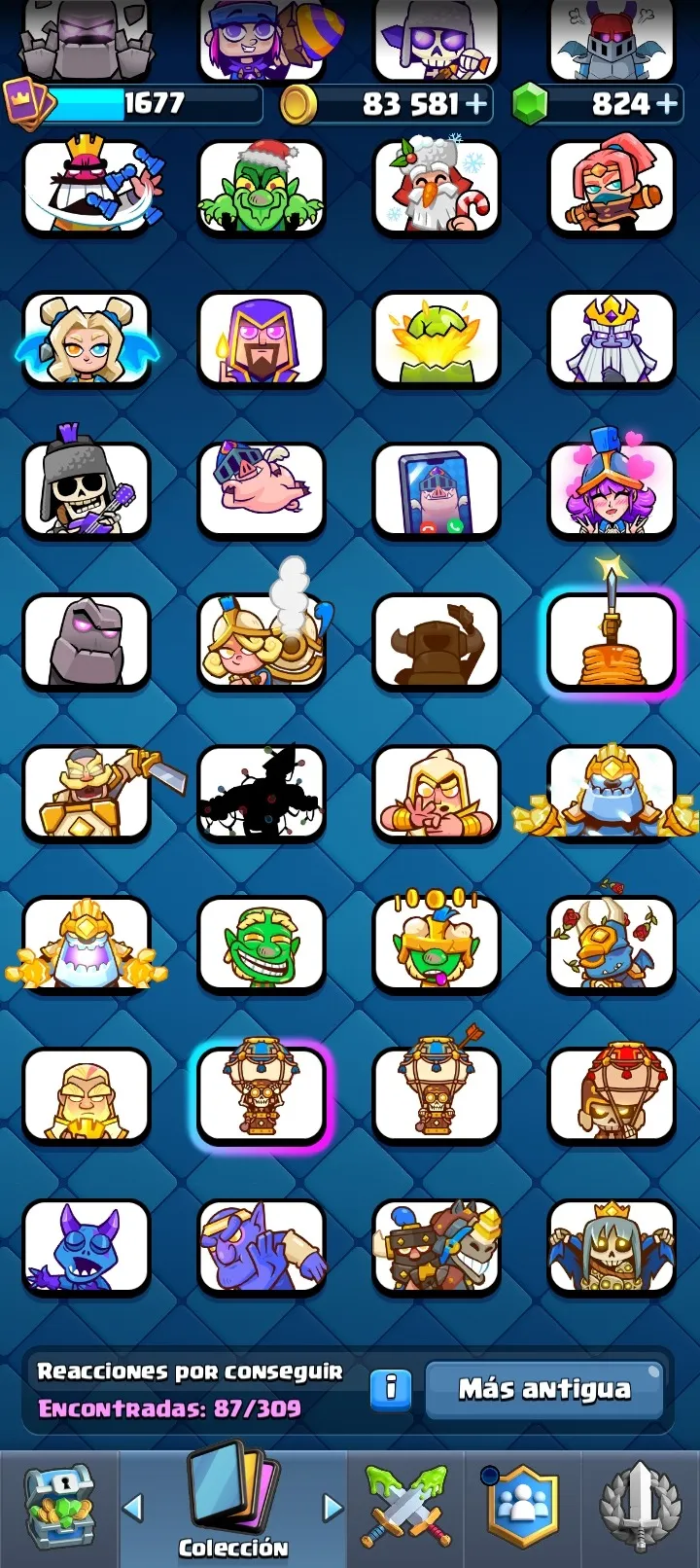This screenshot has height=1568, width=700.
Task: Pick the snowman with candy cane emote
Action: (x=437, y=188)
